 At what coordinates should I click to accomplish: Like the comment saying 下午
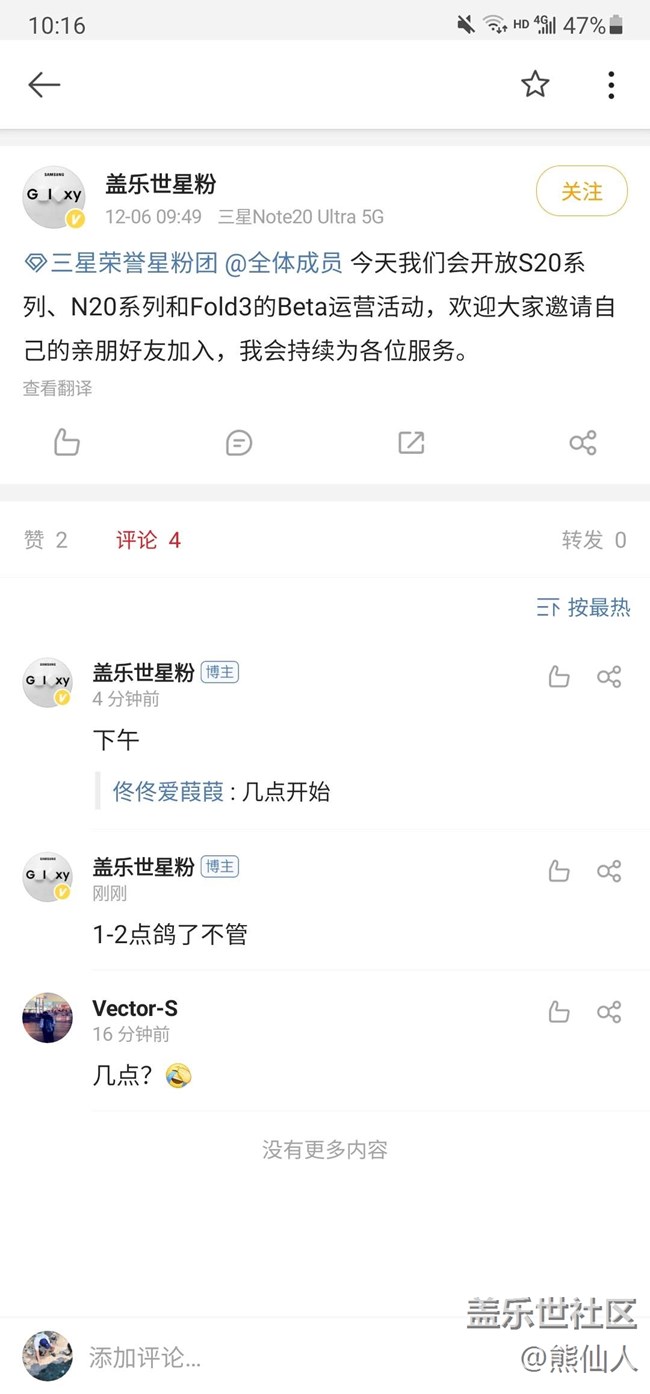[559, 677]
